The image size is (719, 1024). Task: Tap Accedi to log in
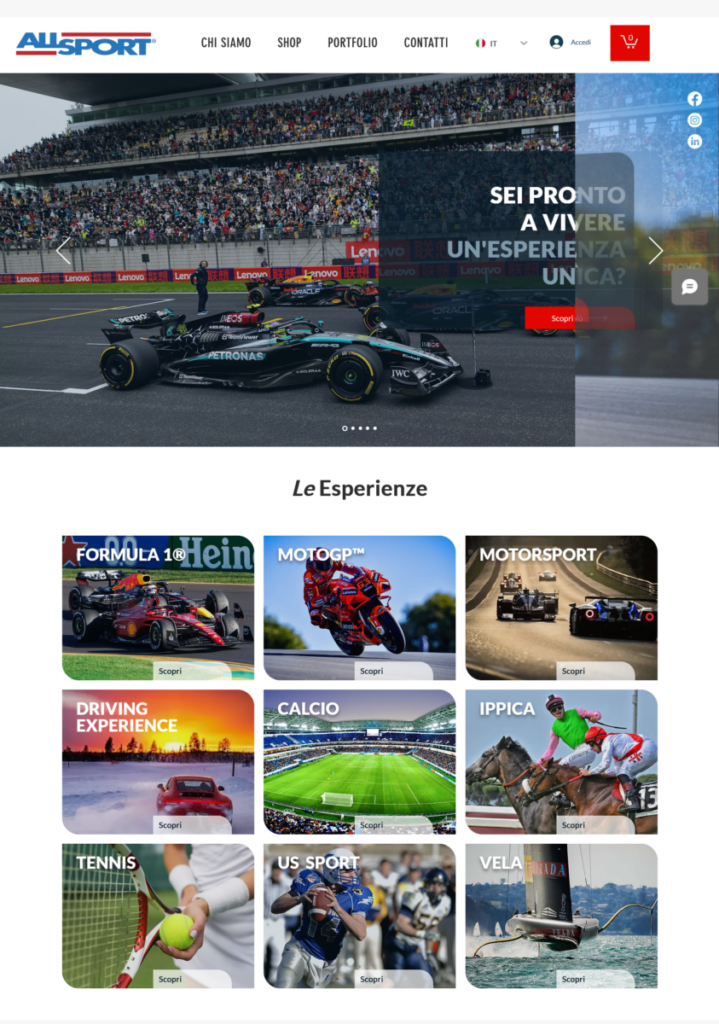pos(570,42)
